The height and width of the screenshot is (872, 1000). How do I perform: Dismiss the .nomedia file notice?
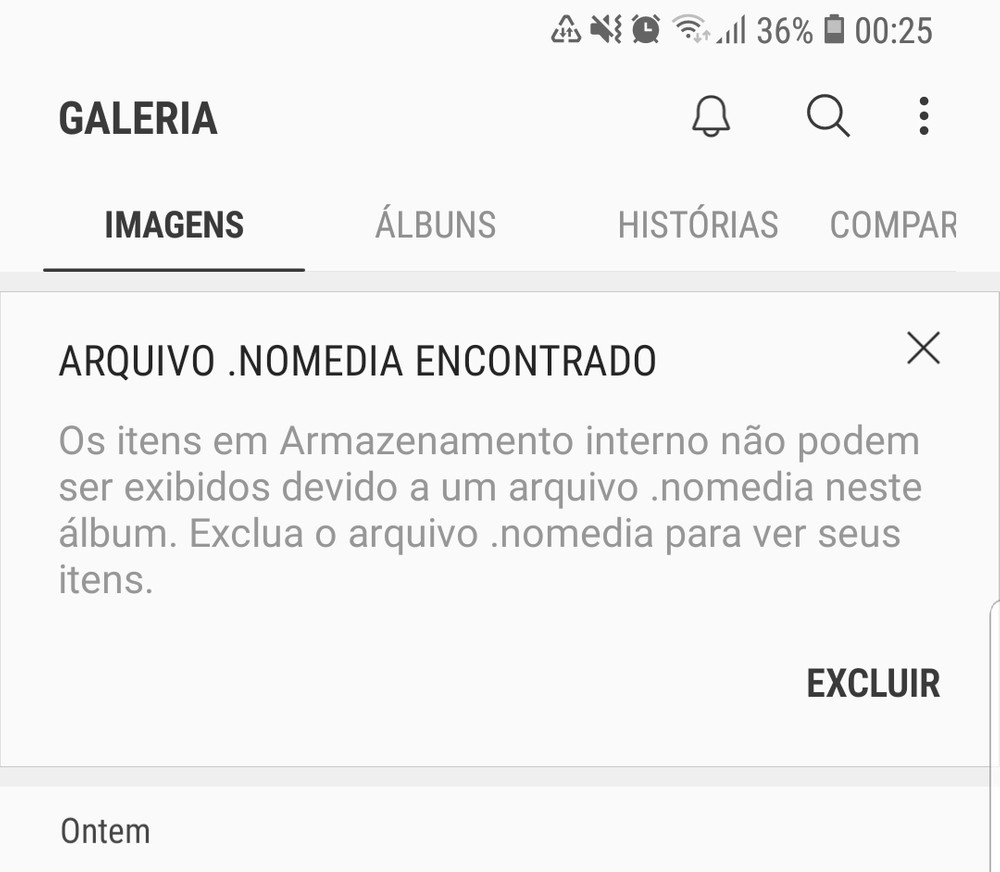pyautogui.click(x=923, y=348)
